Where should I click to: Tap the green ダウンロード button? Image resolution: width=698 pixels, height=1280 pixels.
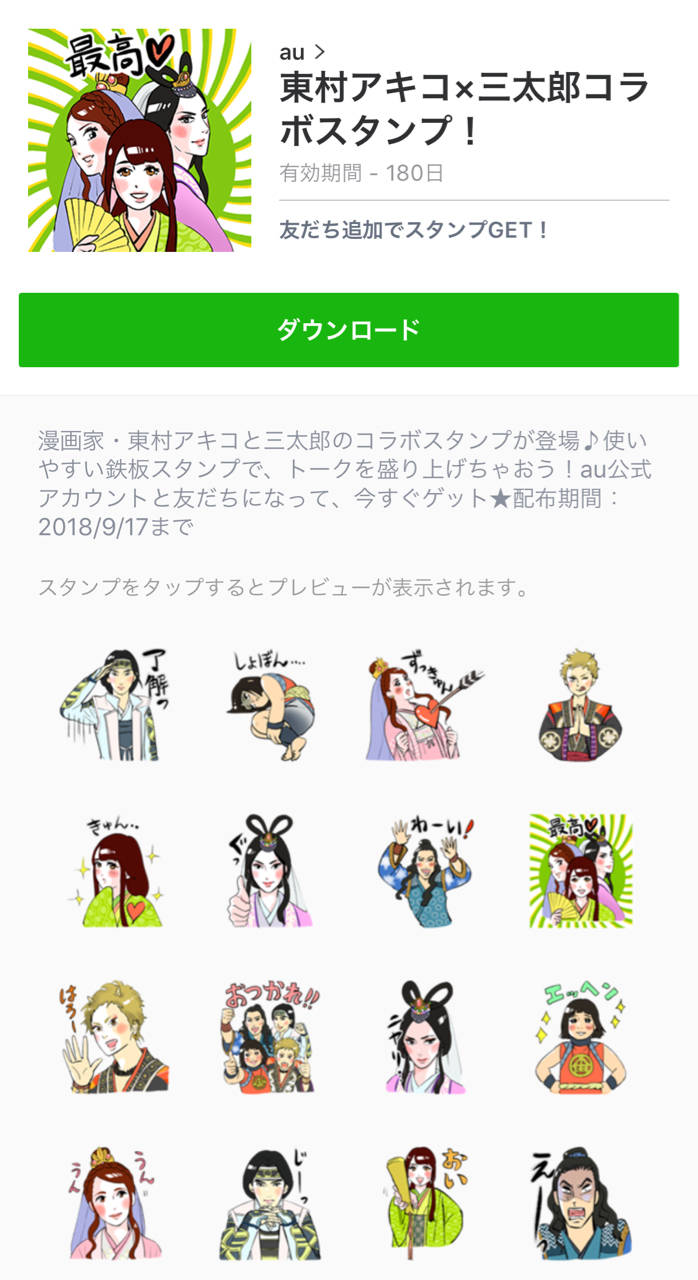[348, 330]
